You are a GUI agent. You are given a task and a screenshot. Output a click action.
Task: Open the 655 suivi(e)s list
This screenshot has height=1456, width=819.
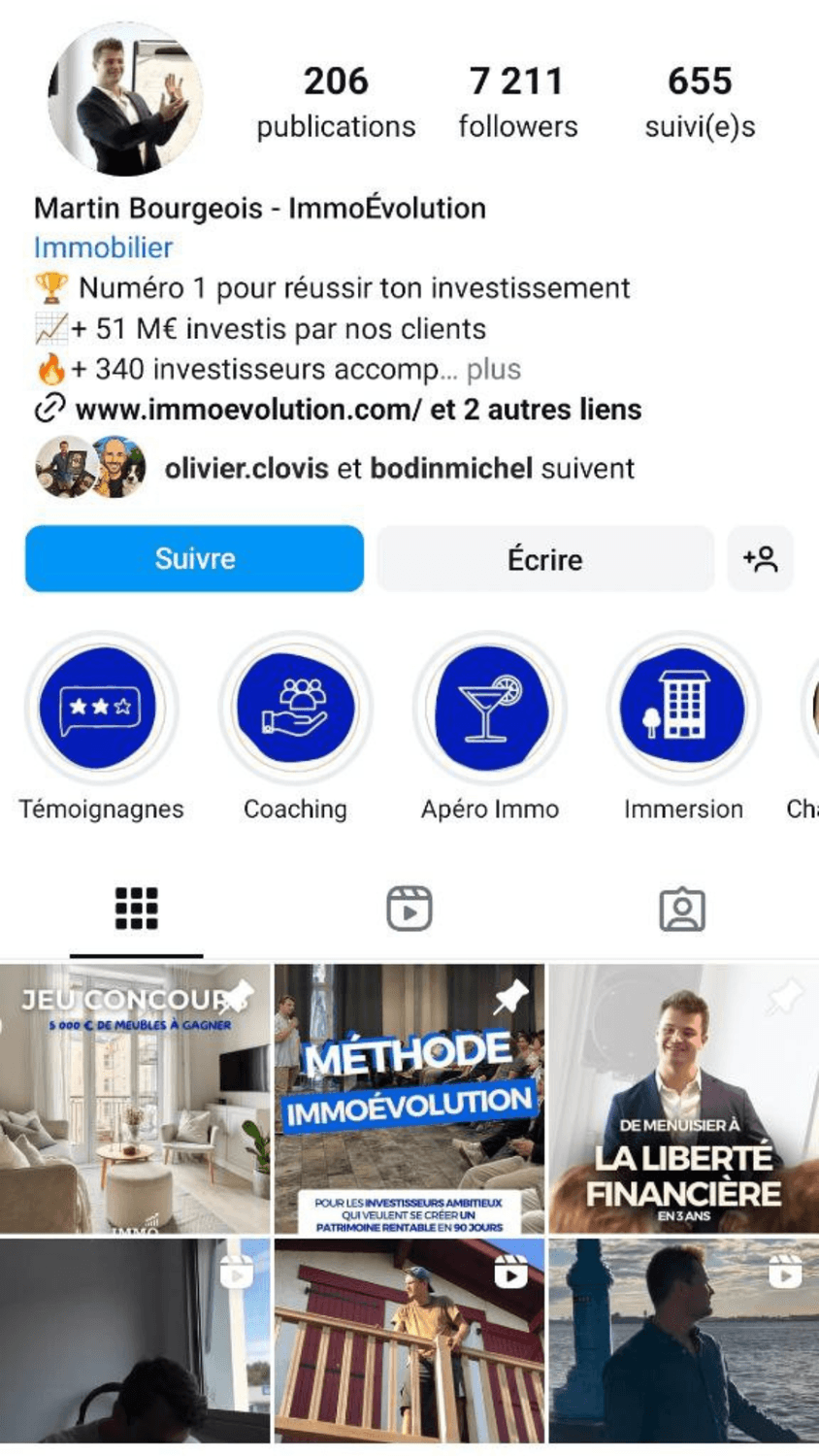click(700, 102)
